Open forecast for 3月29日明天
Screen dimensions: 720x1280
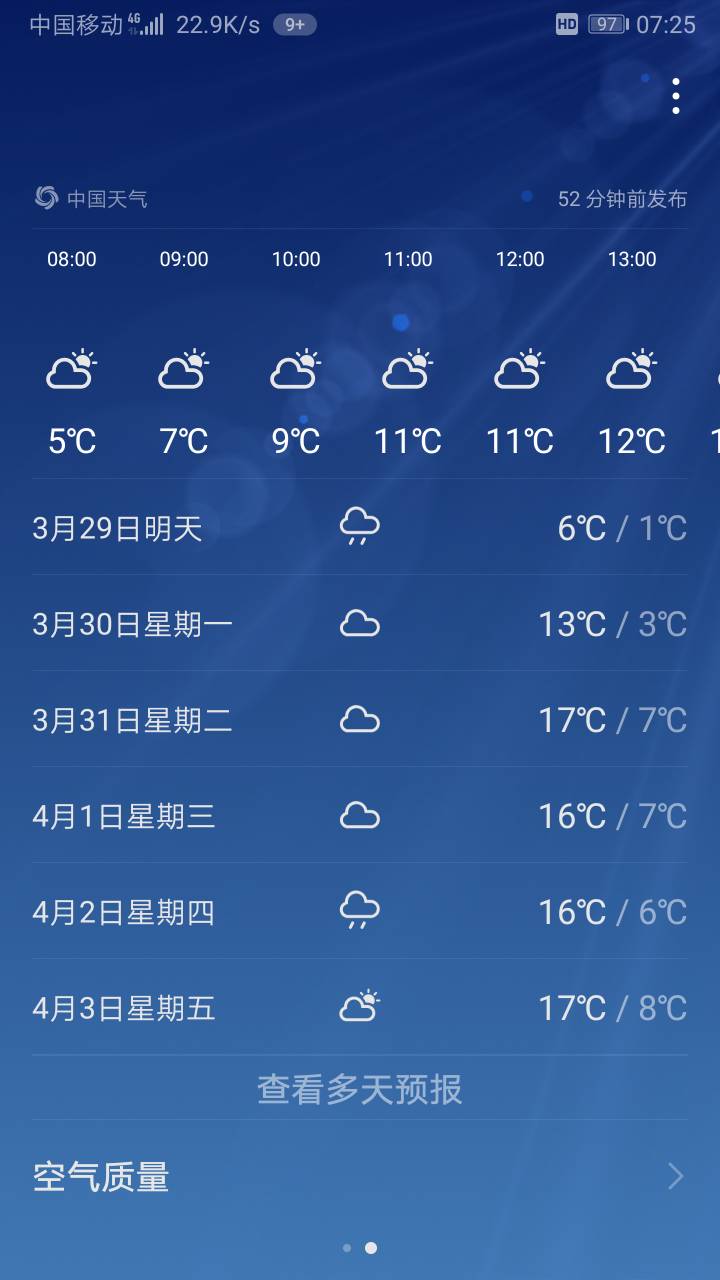(x=360, y=527)
